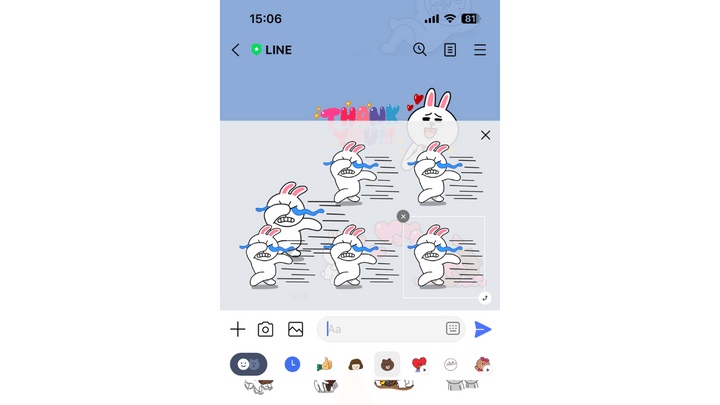Send the sticker message

tap(483, 329)
